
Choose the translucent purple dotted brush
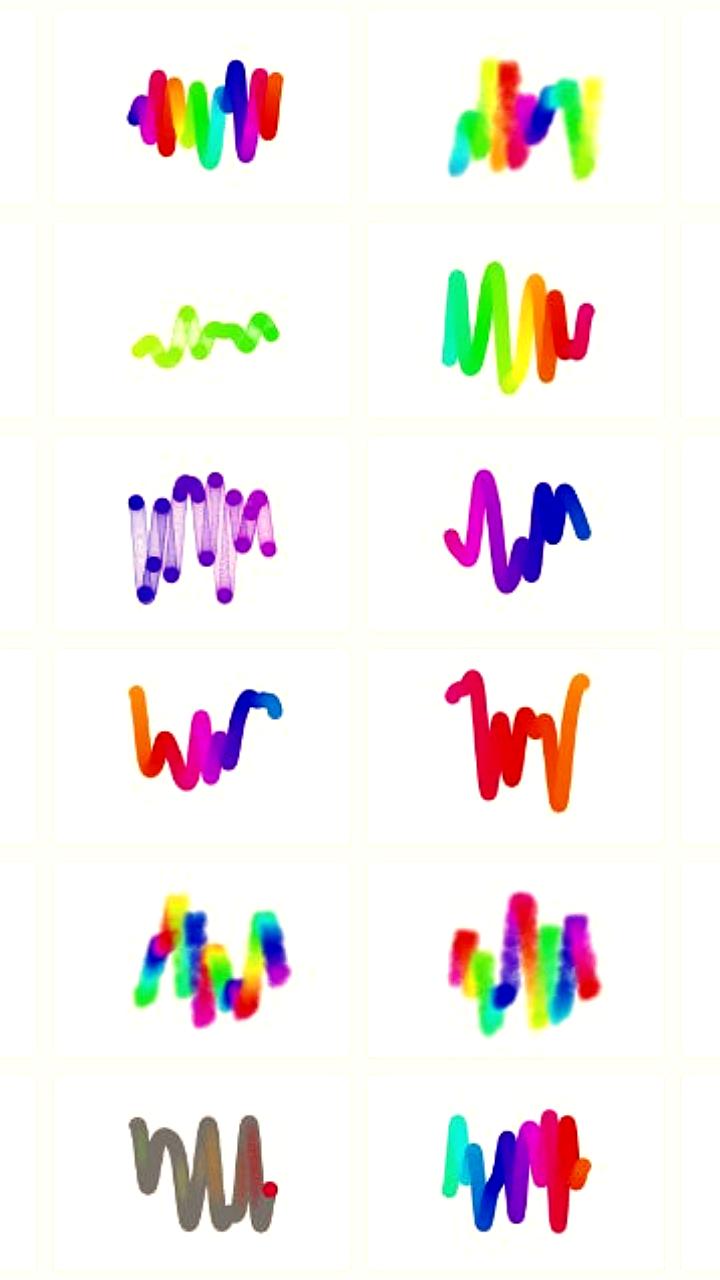click(202, 537)
